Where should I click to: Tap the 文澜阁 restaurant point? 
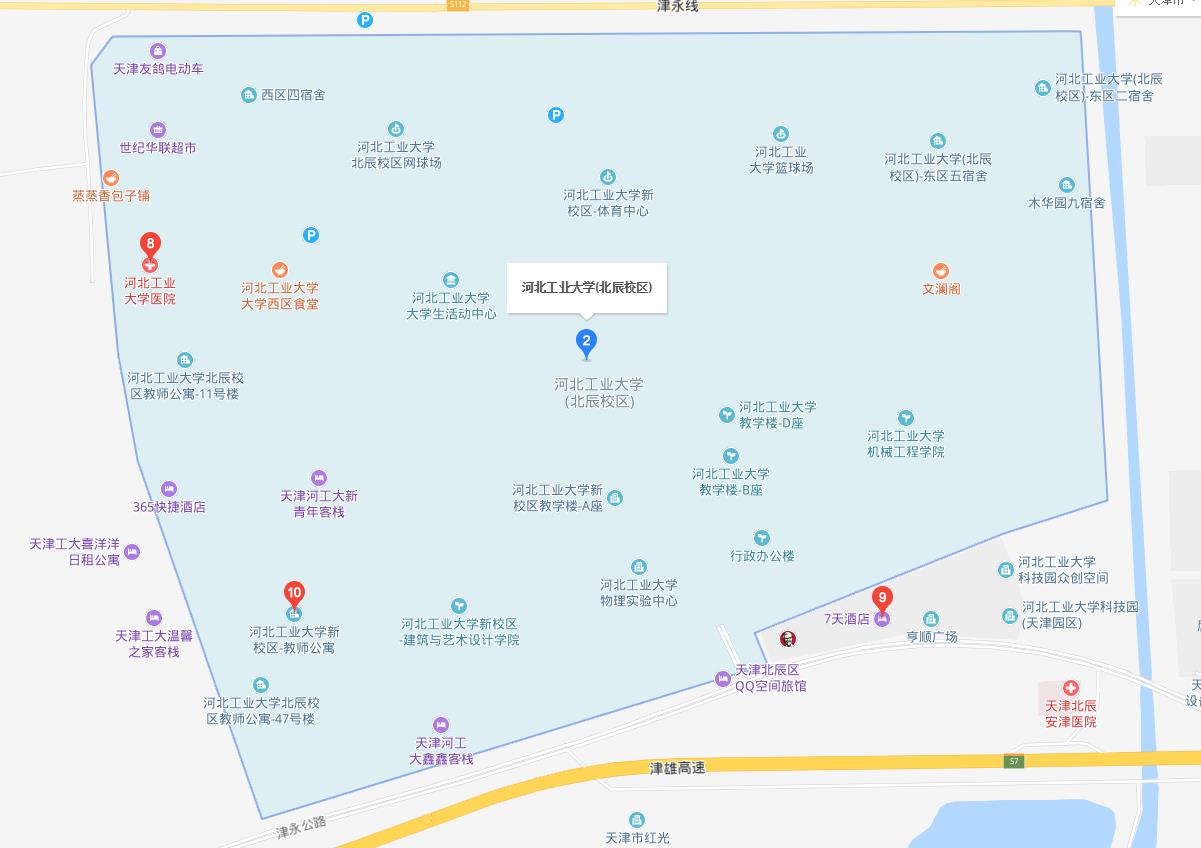pyautogui.click(x=940, y=271)
